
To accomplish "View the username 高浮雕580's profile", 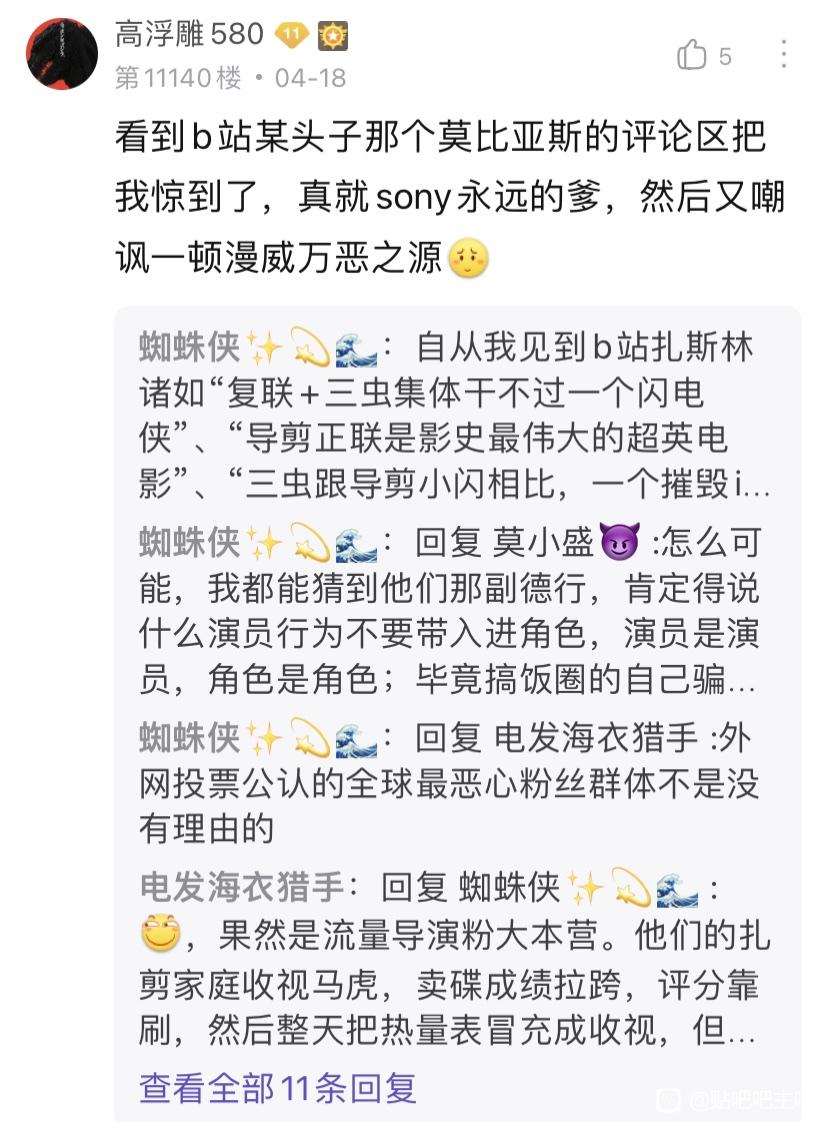I will pos(189,35).
